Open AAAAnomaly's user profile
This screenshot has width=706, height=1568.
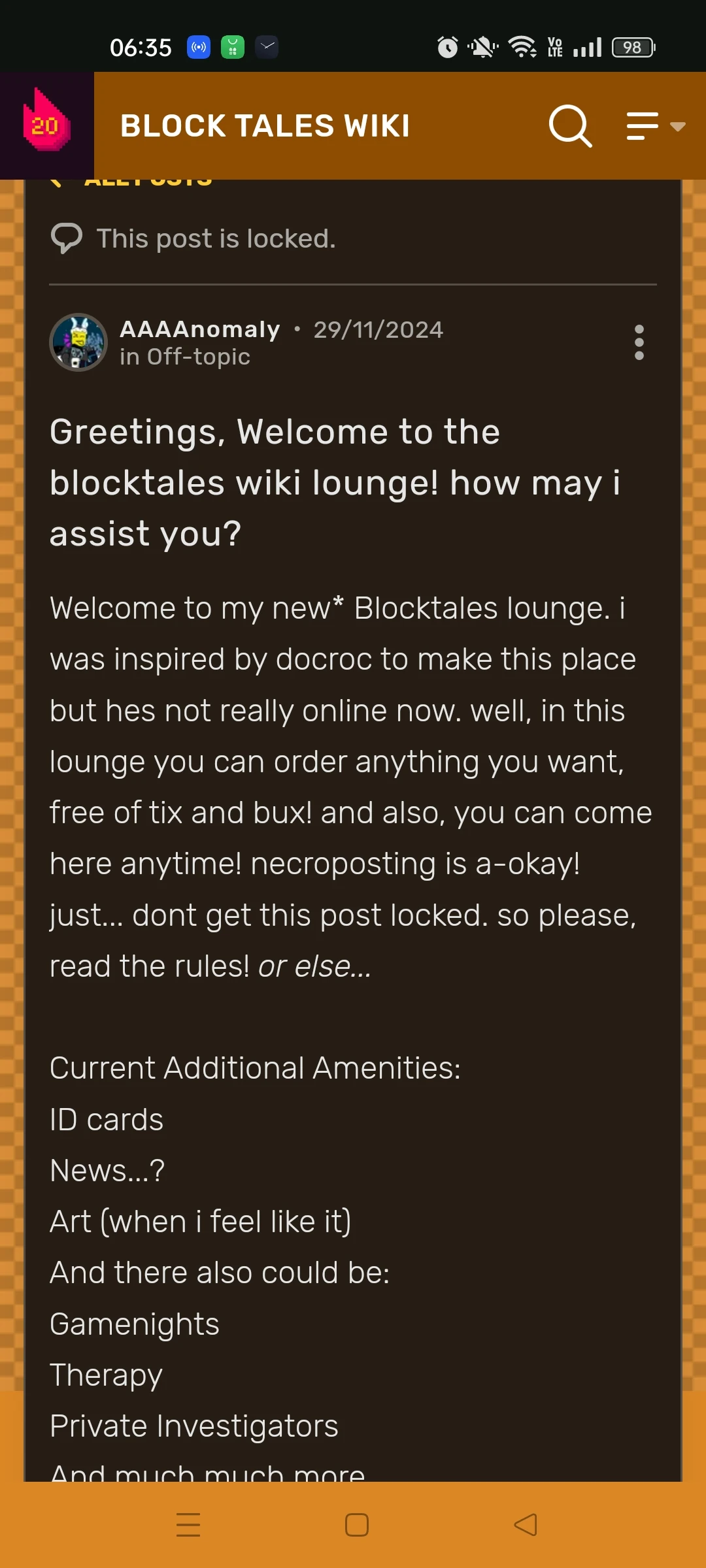click(x=200, y=329)
